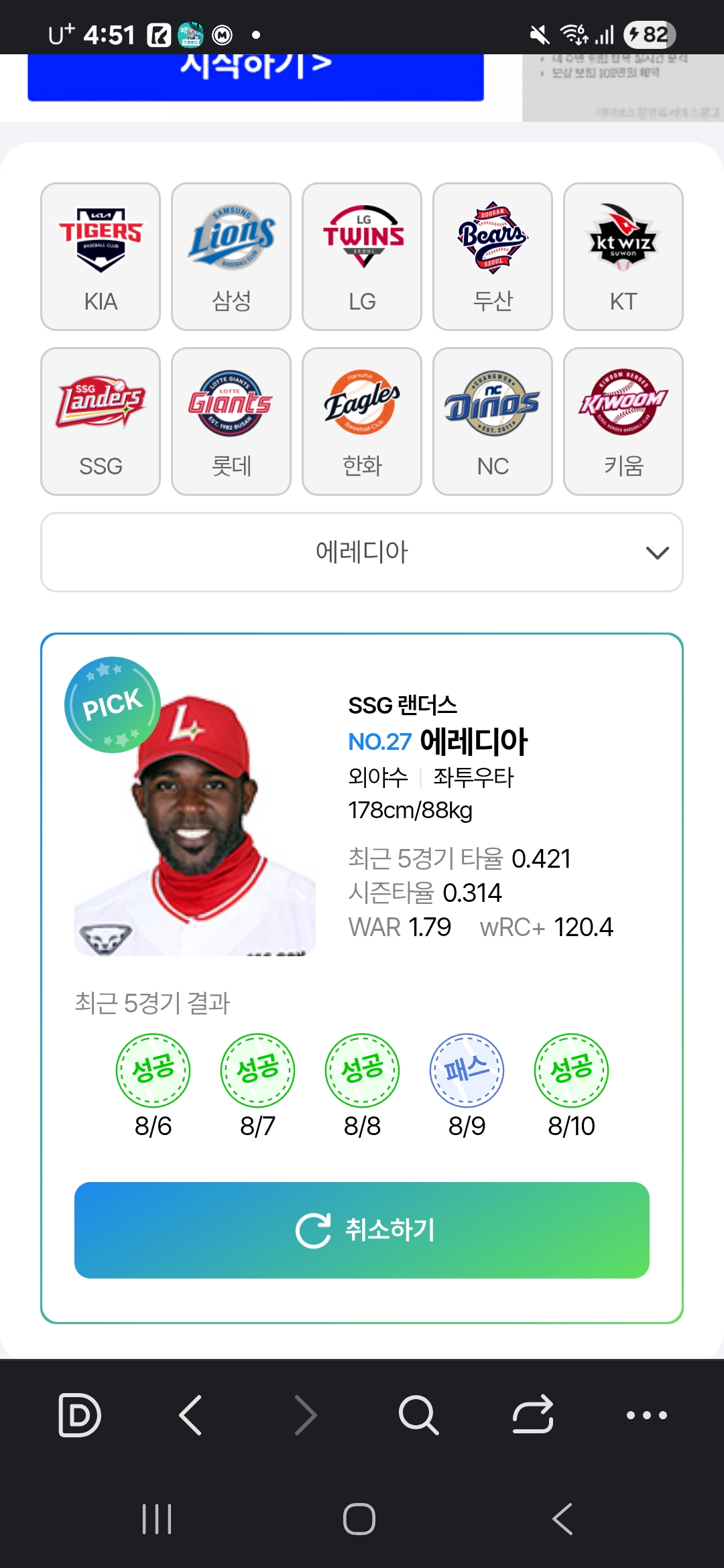
Task: Open the browser more options menu
Action: click(x=646, y=1415)
